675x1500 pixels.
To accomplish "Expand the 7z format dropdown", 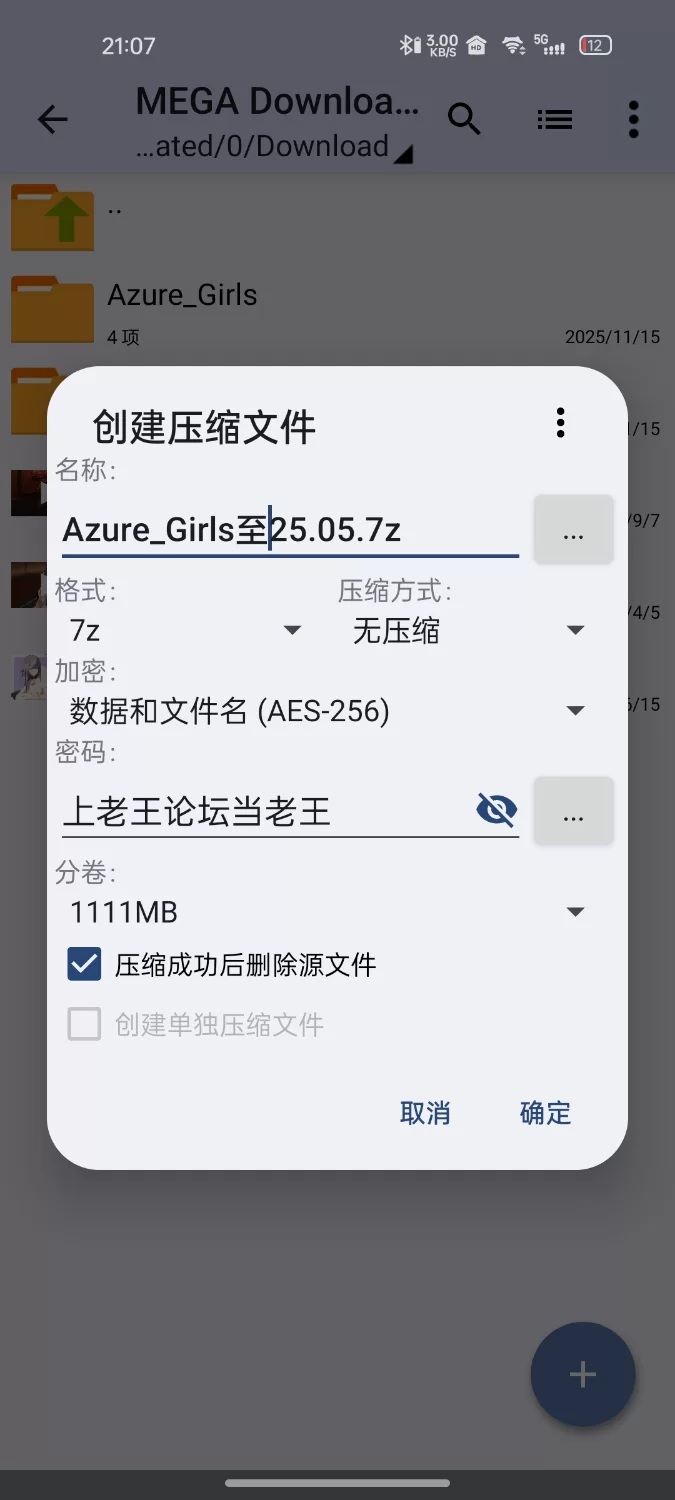I will coord(185,630).
